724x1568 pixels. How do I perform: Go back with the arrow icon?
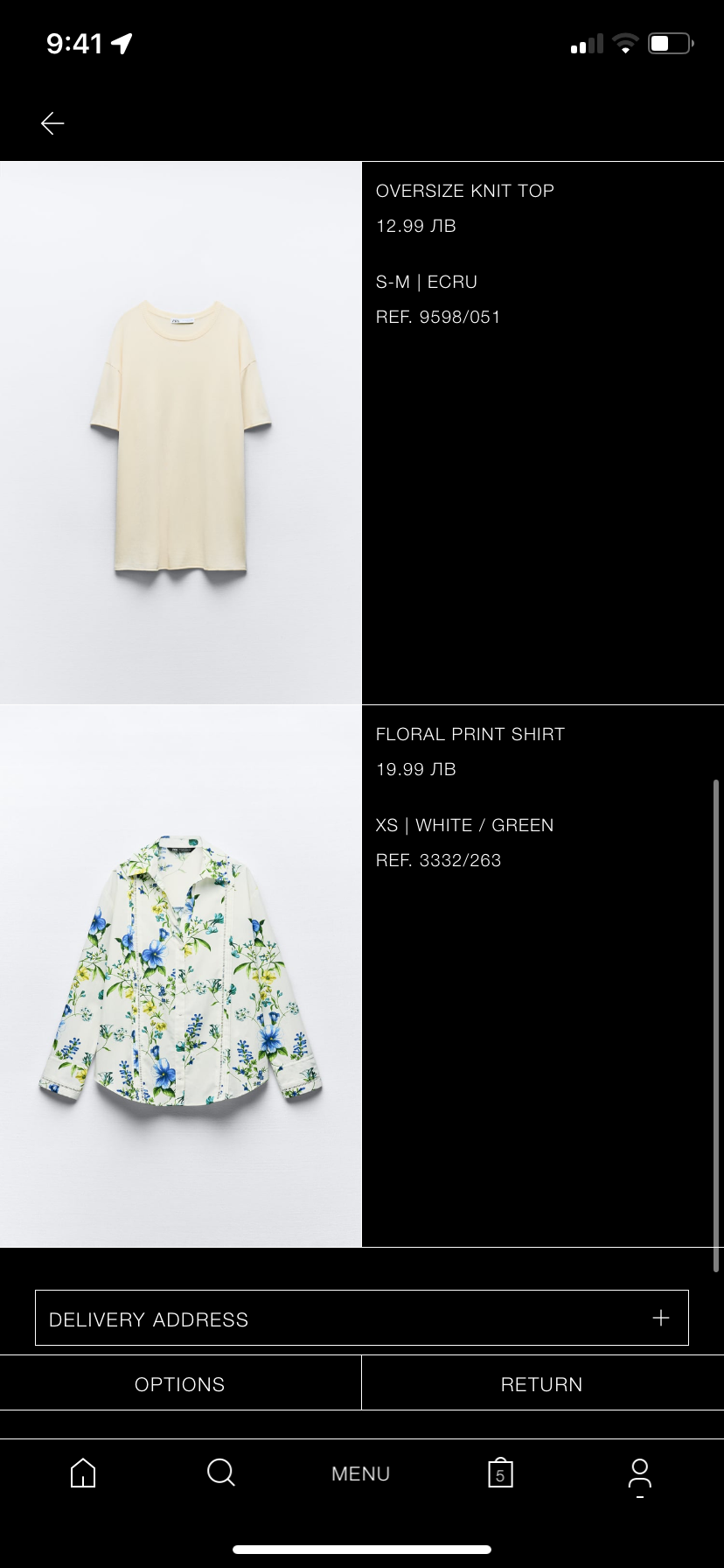[x=52, y=123]
